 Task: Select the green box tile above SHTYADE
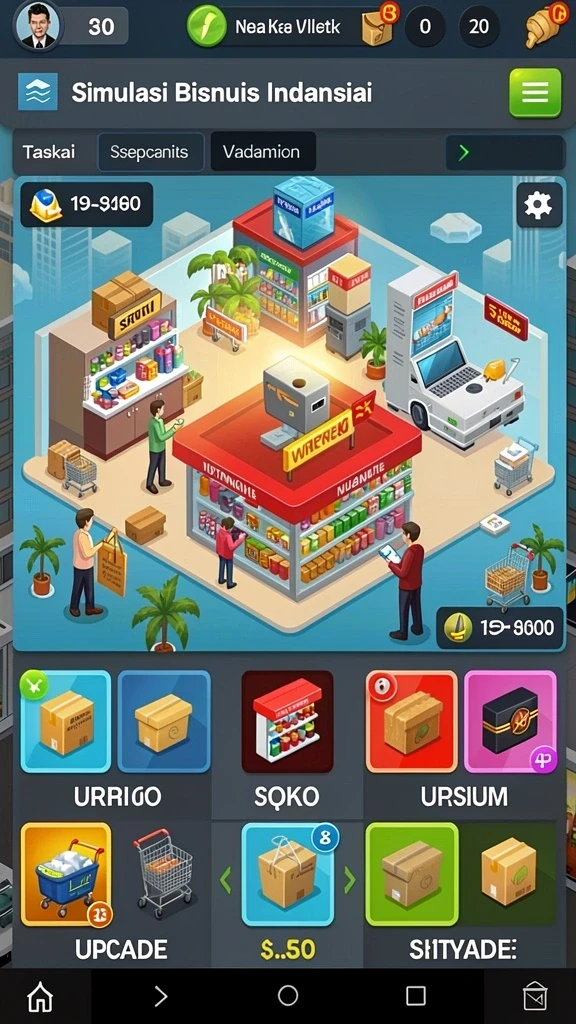coord(411,874)
